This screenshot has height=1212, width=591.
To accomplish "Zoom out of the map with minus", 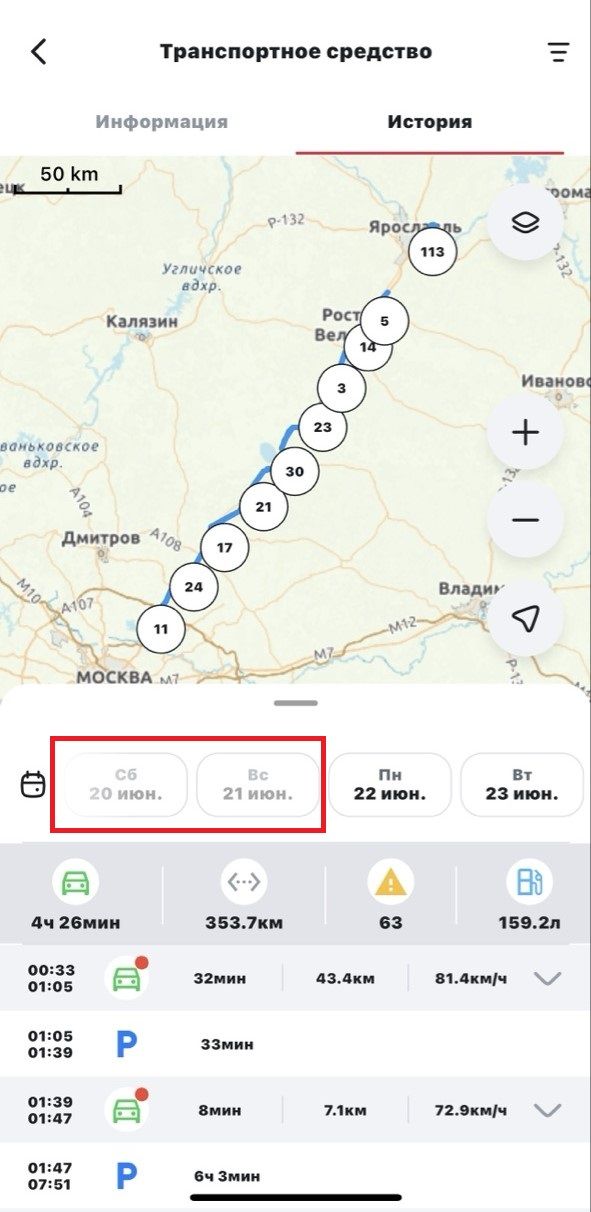I will [x=525, y=520].
